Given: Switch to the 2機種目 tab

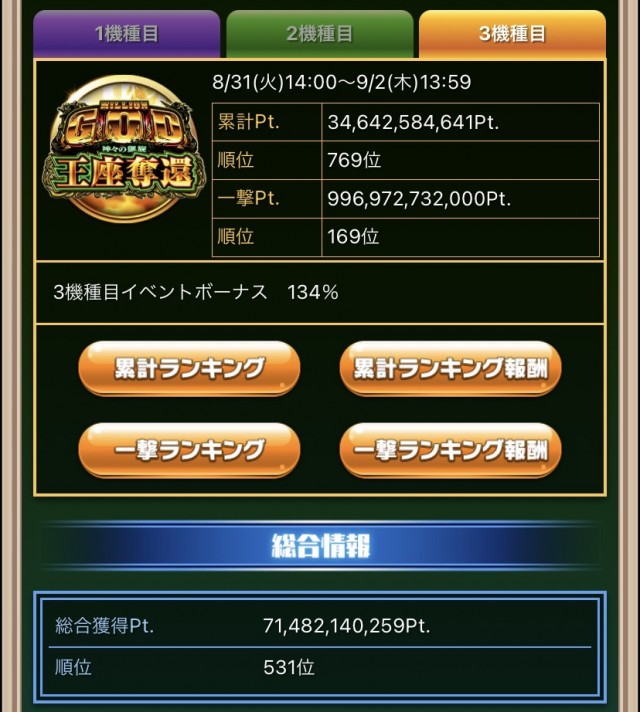Looking at the screenshot, I should pyautogui.click(x=319, y=34).
